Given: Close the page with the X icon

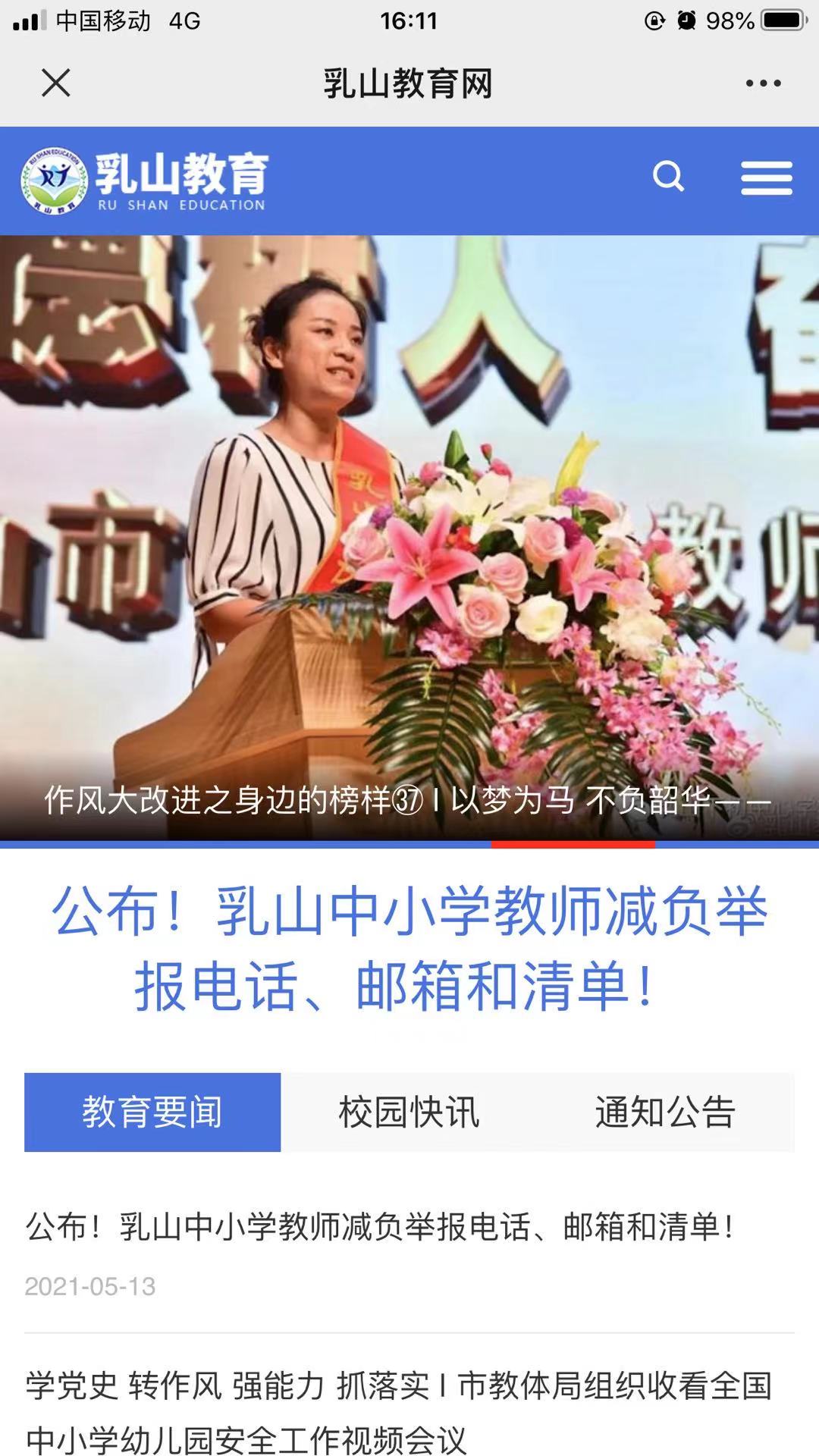Looking at the screenshot, I should [x=55, y=85].
